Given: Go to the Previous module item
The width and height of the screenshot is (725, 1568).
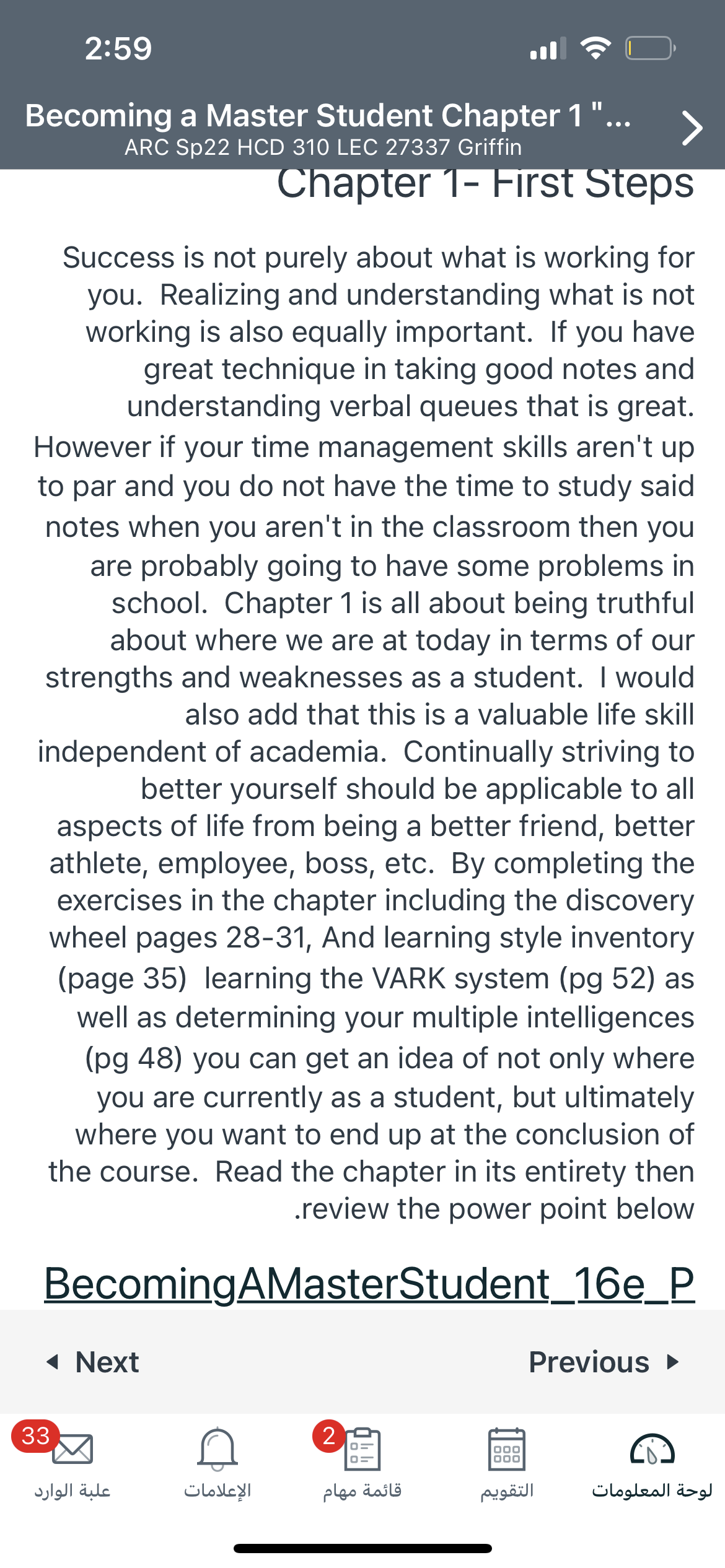Looking at the screenshot, I should (604, 1362).
